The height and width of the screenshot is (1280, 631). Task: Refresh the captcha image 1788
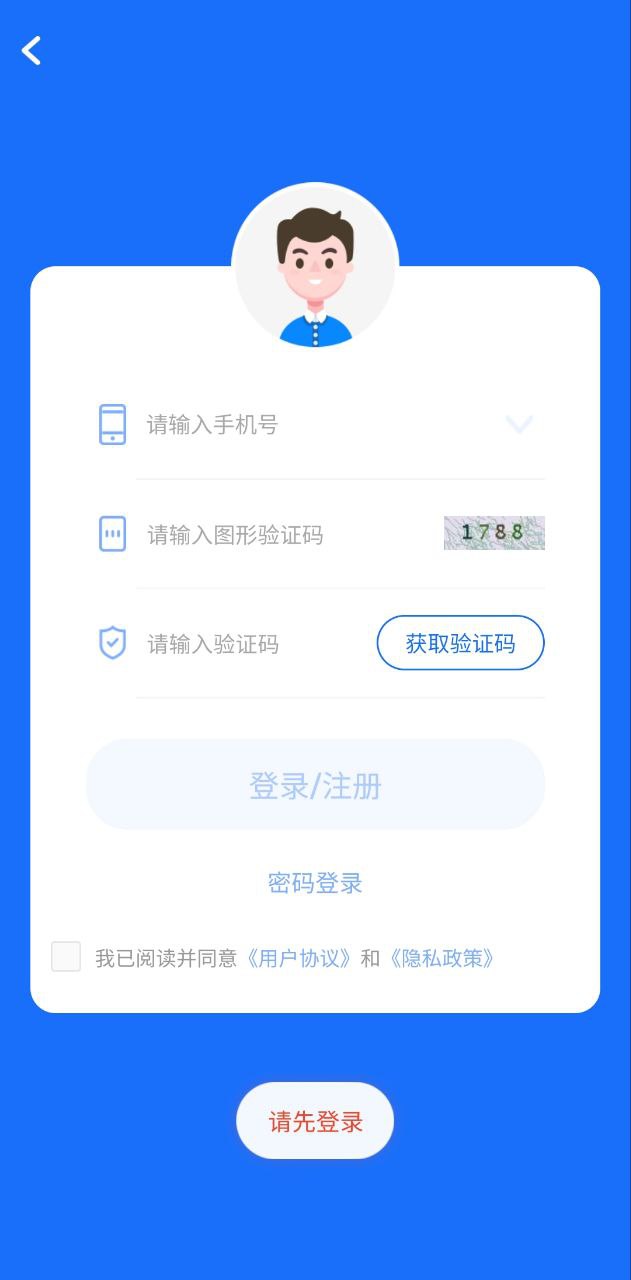pyautogui.click(x=494, y=533)
